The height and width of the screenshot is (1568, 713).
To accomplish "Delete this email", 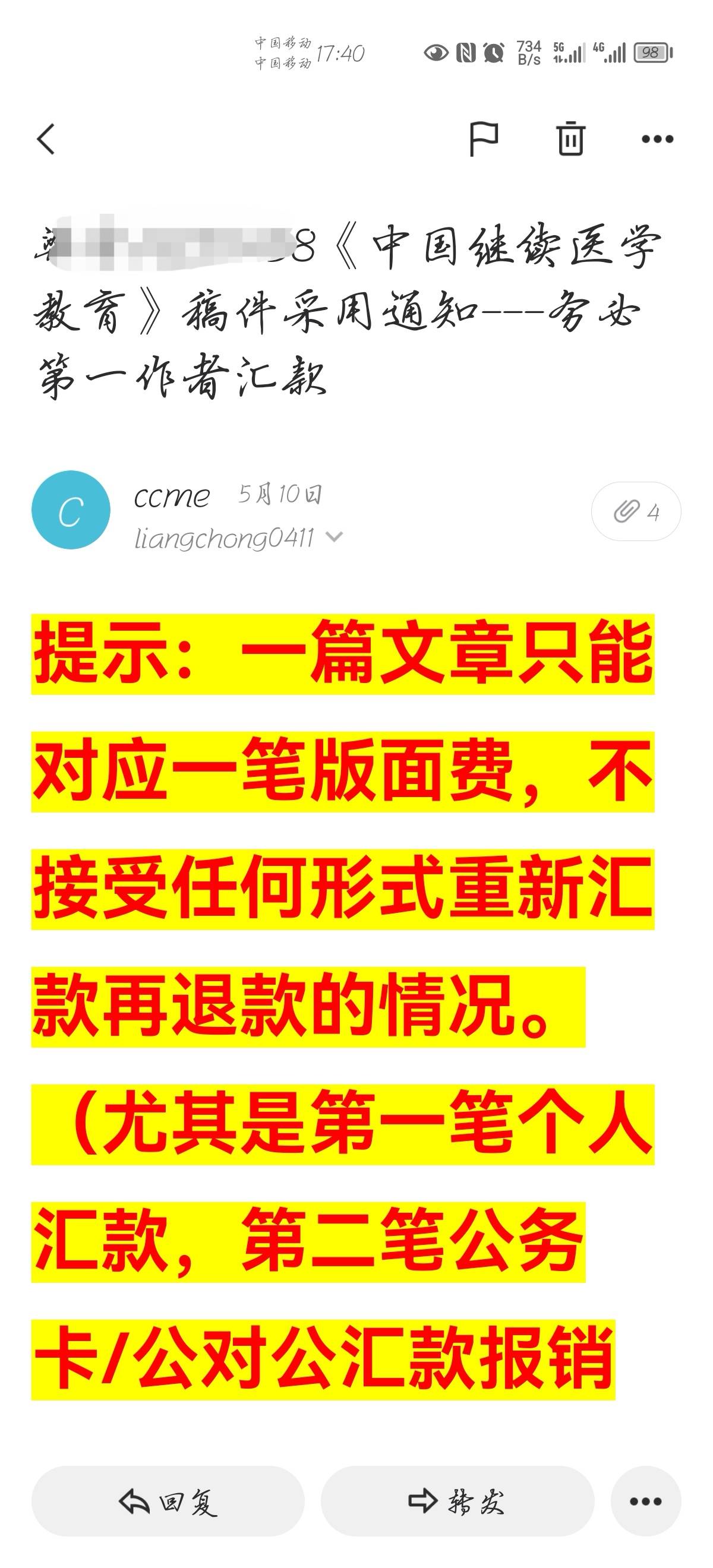I will 570,139.
